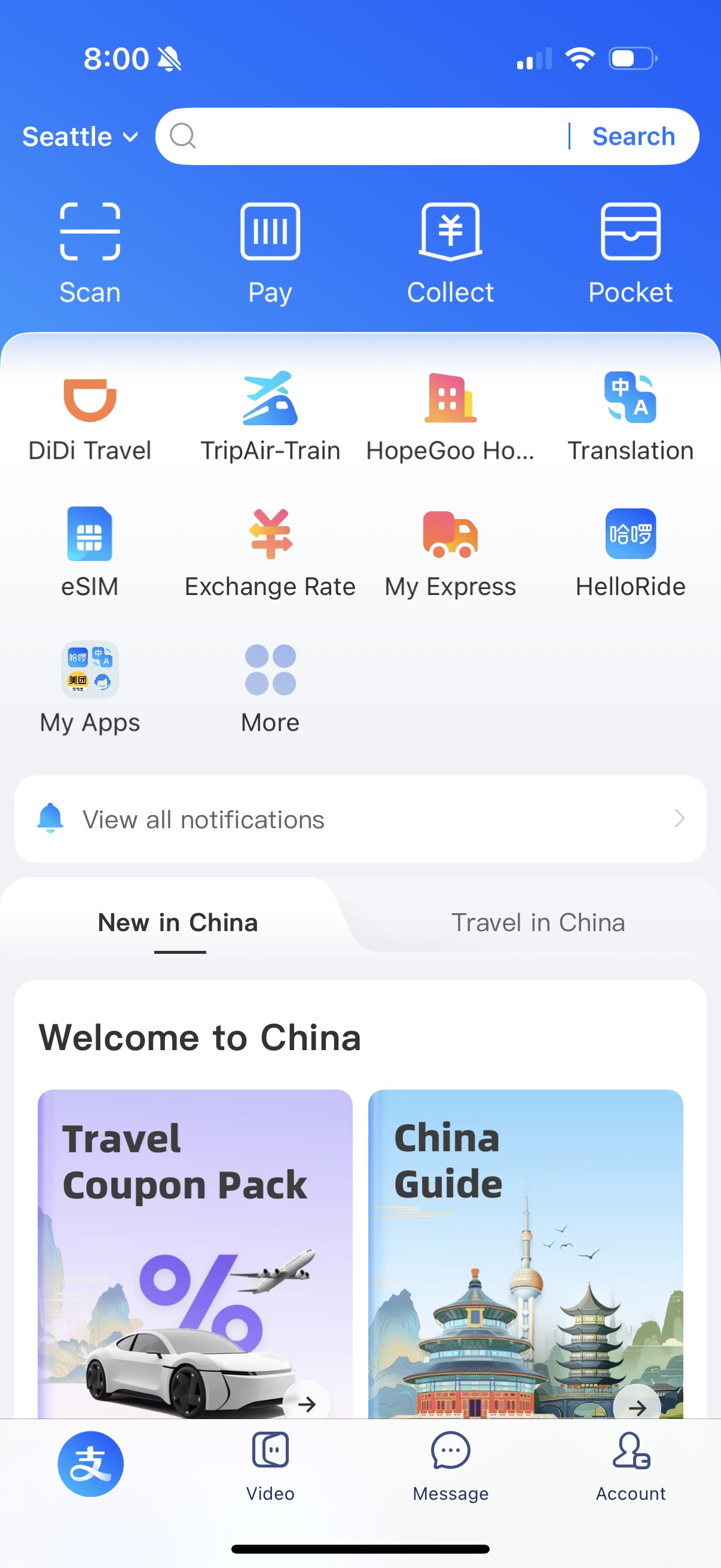721x1568 pixels.
Task: Open the Seattle city dropdown
Action: click(80, 136)
